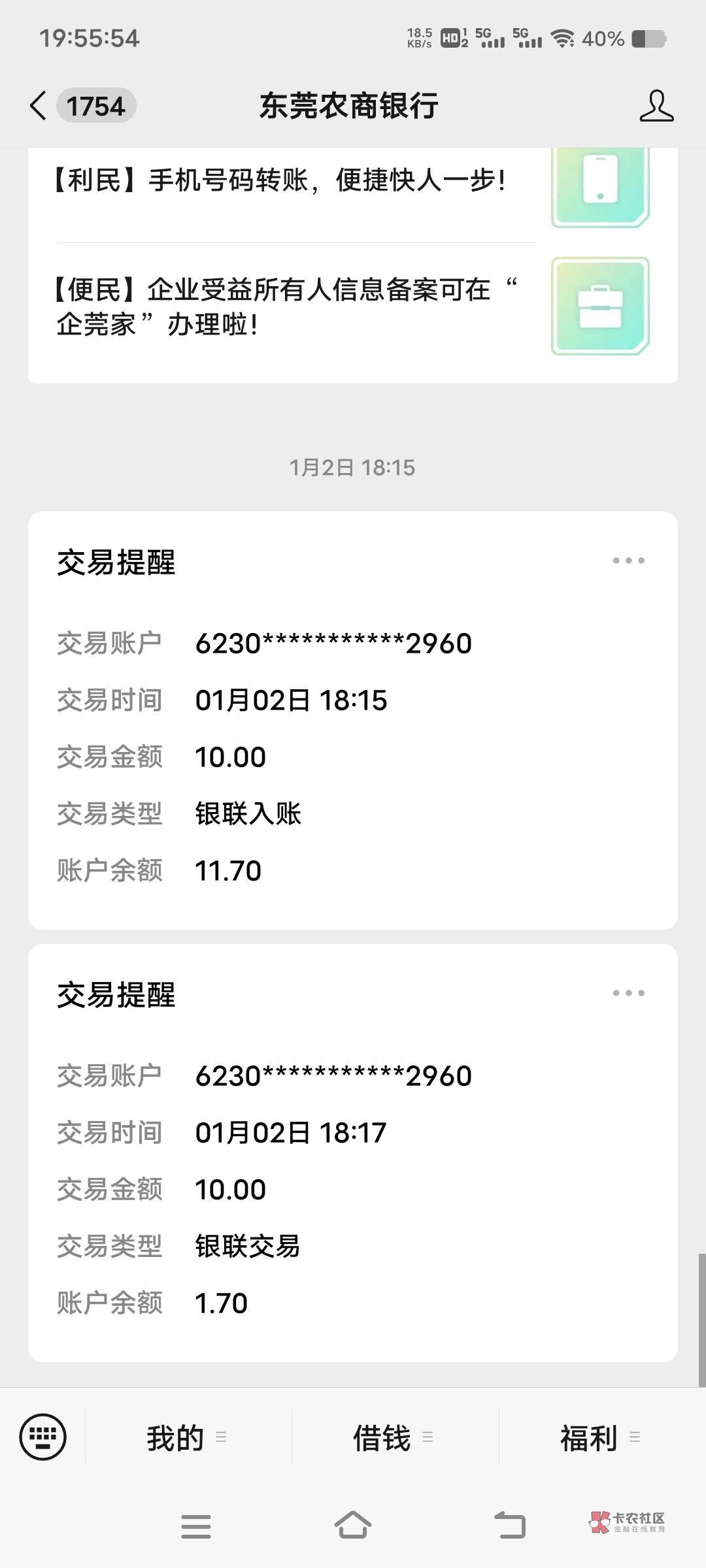
Task: Expand the 借钱 menu
Action: [x=394, y=1438]
